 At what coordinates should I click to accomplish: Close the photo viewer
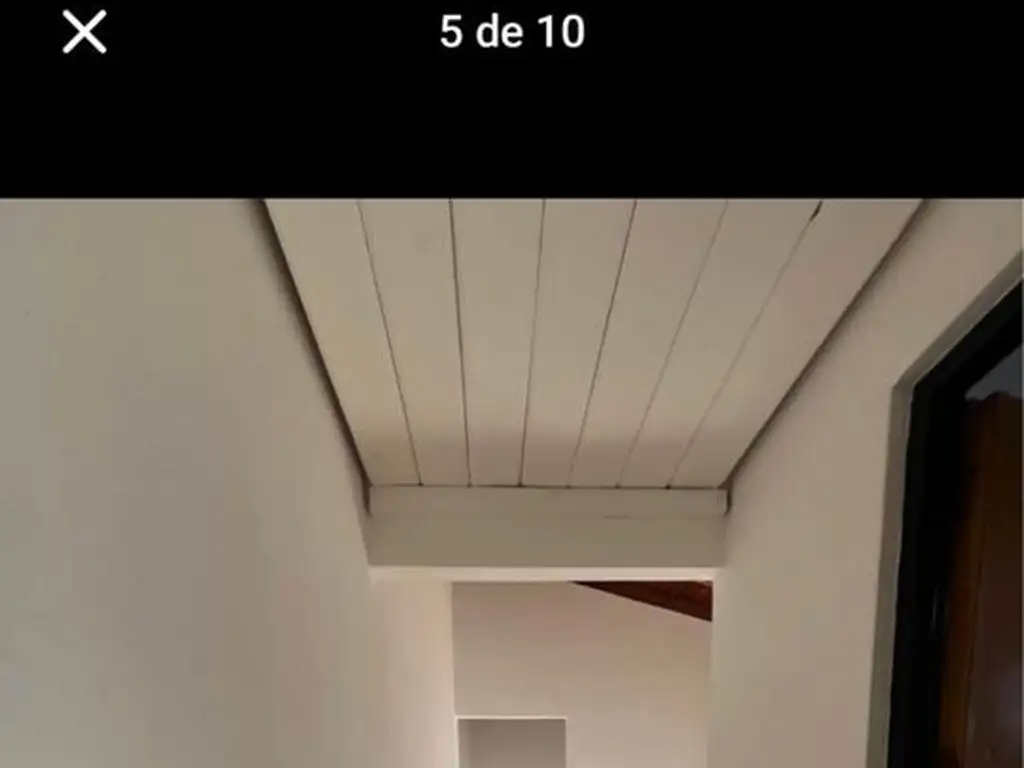click(x=84, y=32)
